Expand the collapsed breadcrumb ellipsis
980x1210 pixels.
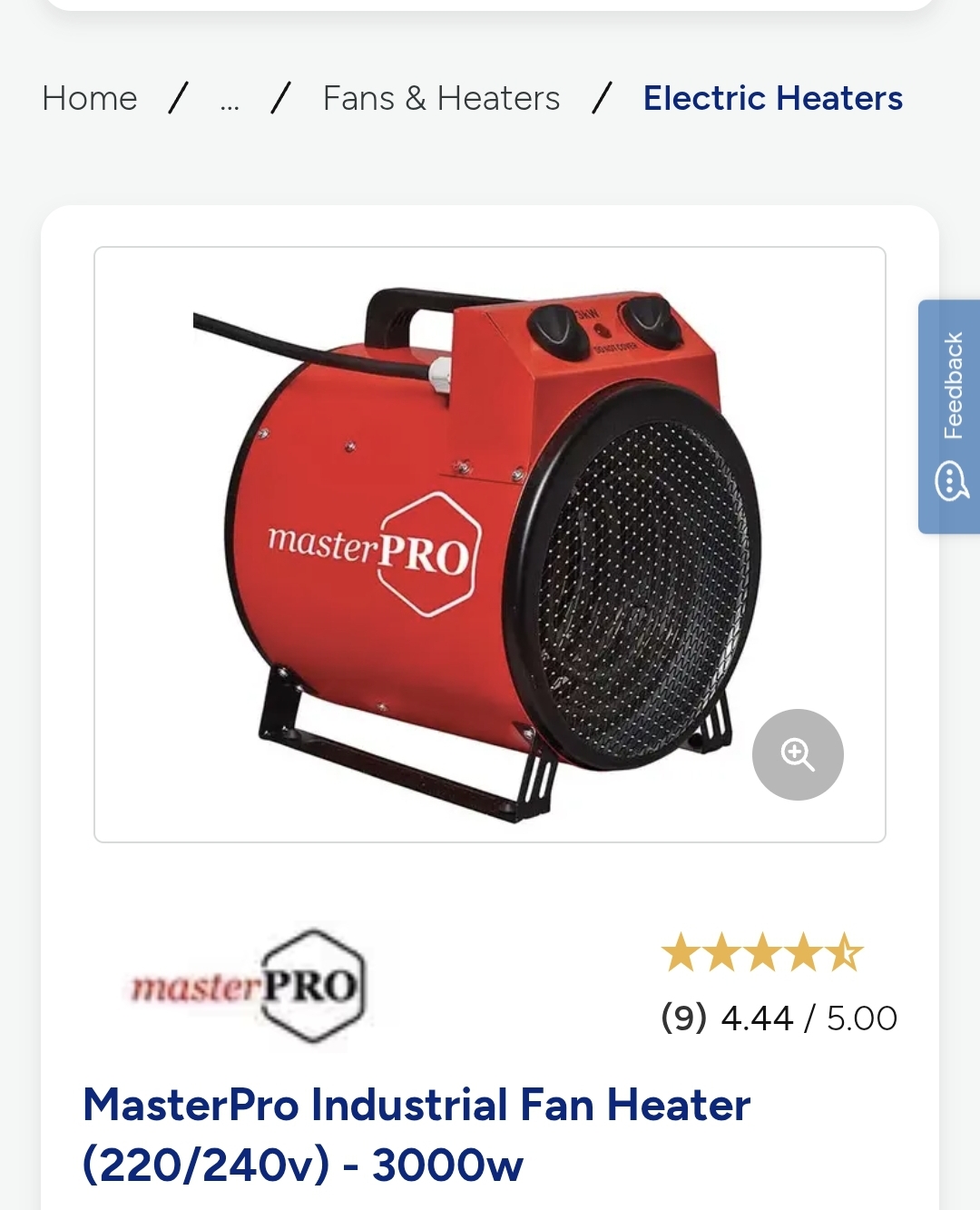(x=230, y=100)
